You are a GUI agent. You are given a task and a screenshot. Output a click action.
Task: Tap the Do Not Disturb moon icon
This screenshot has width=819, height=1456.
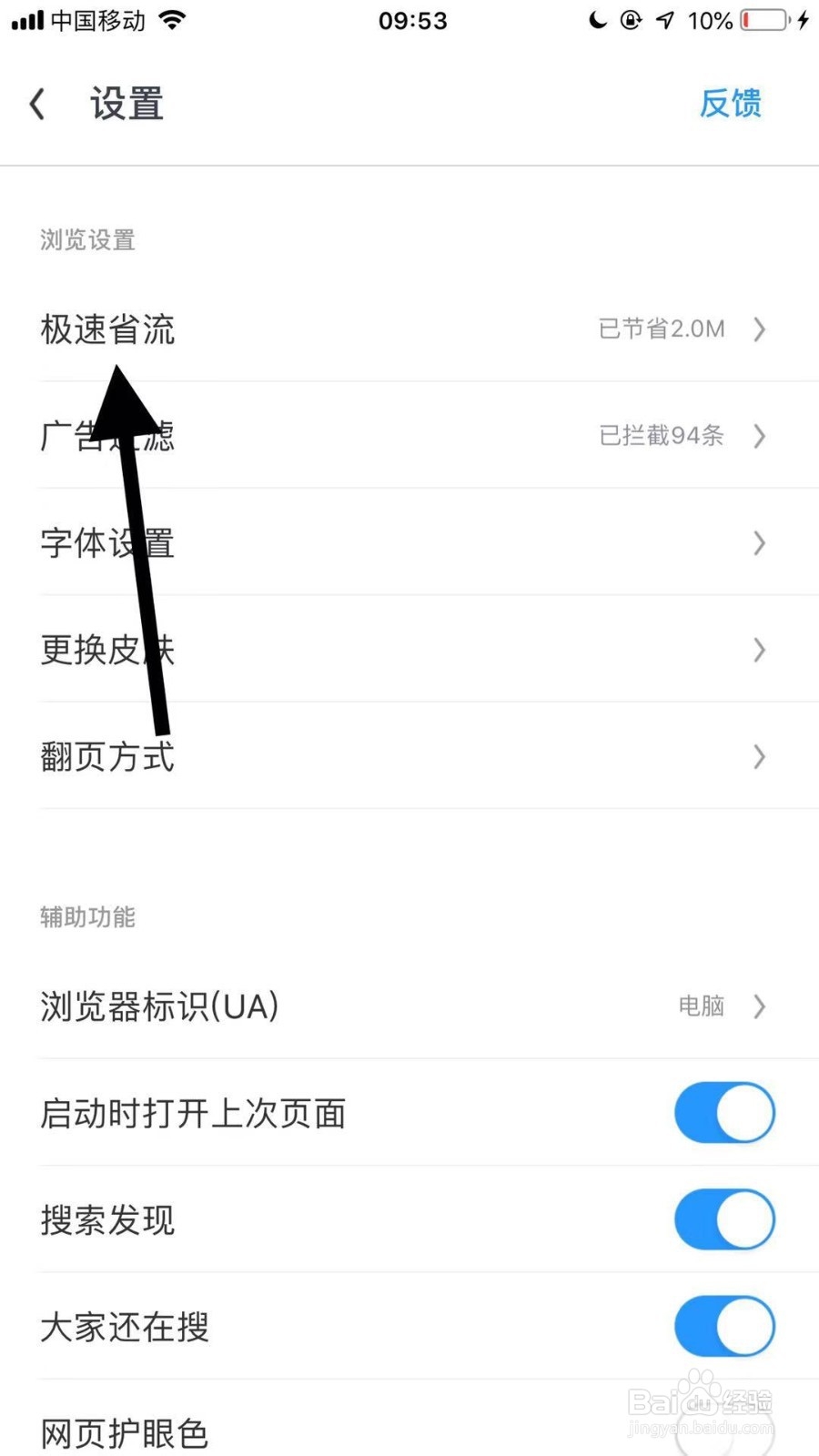click(x=598, y=20)
